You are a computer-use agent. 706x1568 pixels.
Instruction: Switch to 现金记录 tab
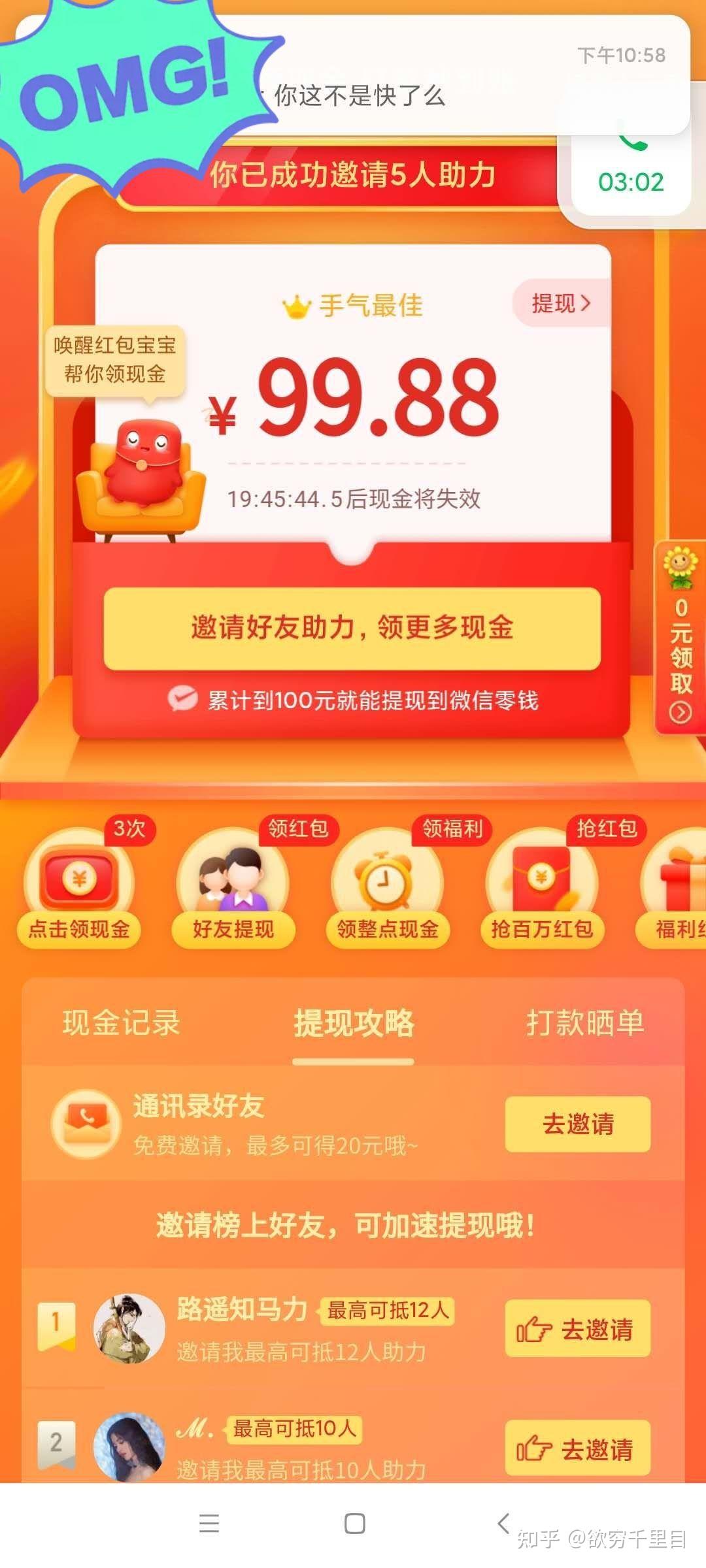(122, 1023)
